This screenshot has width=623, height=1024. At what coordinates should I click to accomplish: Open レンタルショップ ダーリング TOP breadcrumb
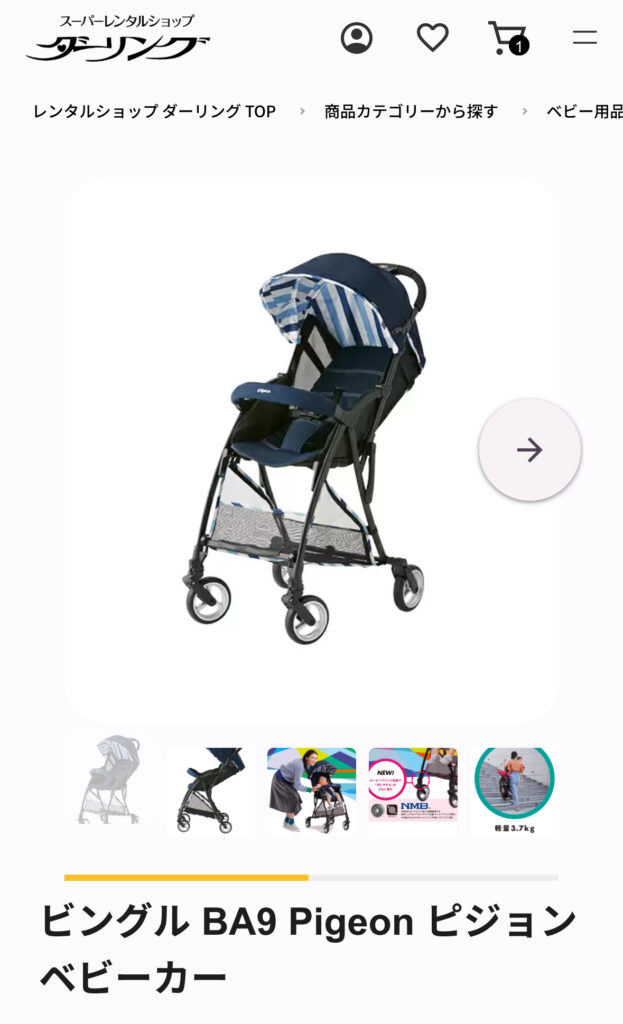click(x=154, y=112)
